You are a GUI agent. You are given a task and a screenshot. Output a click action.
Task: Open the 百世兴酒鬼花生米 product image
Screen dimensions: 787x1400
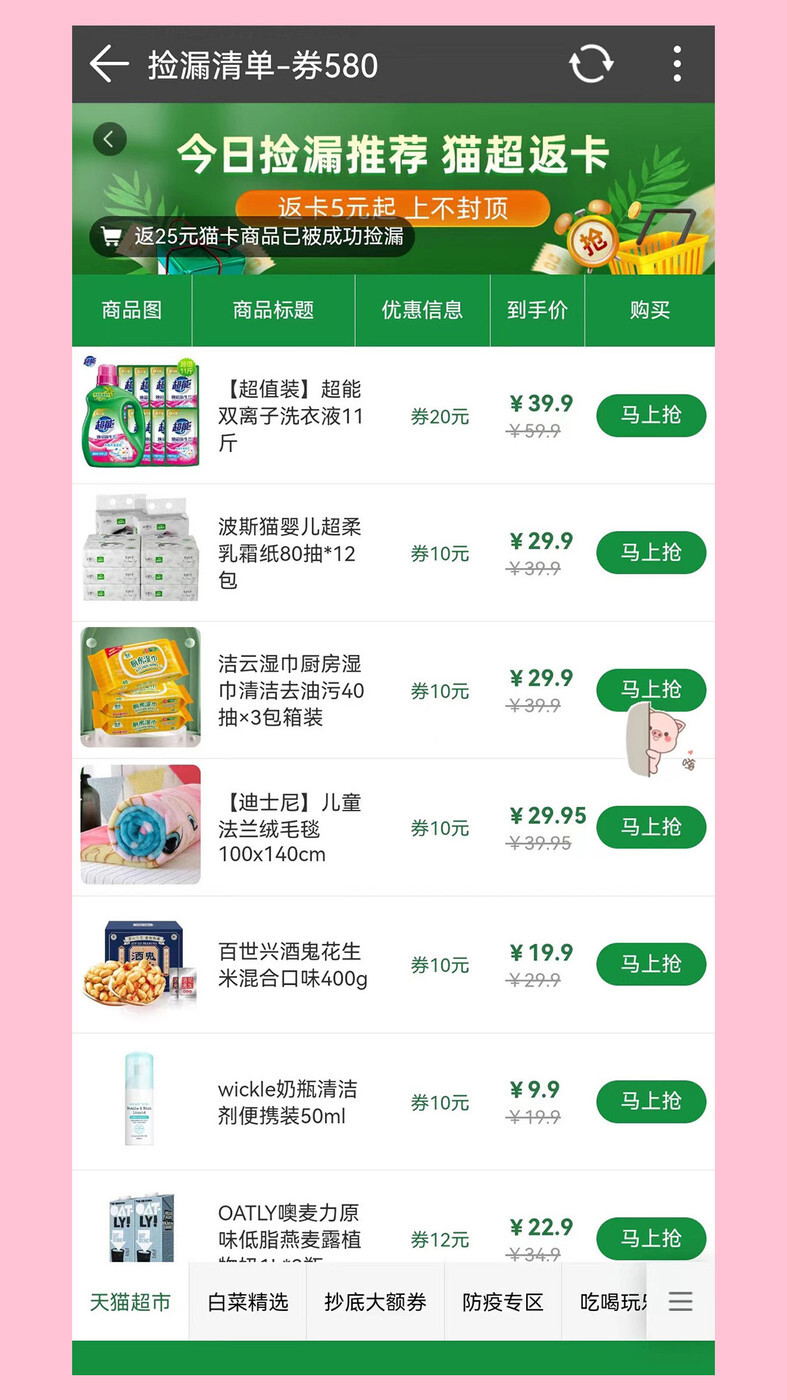pos(140,964)
